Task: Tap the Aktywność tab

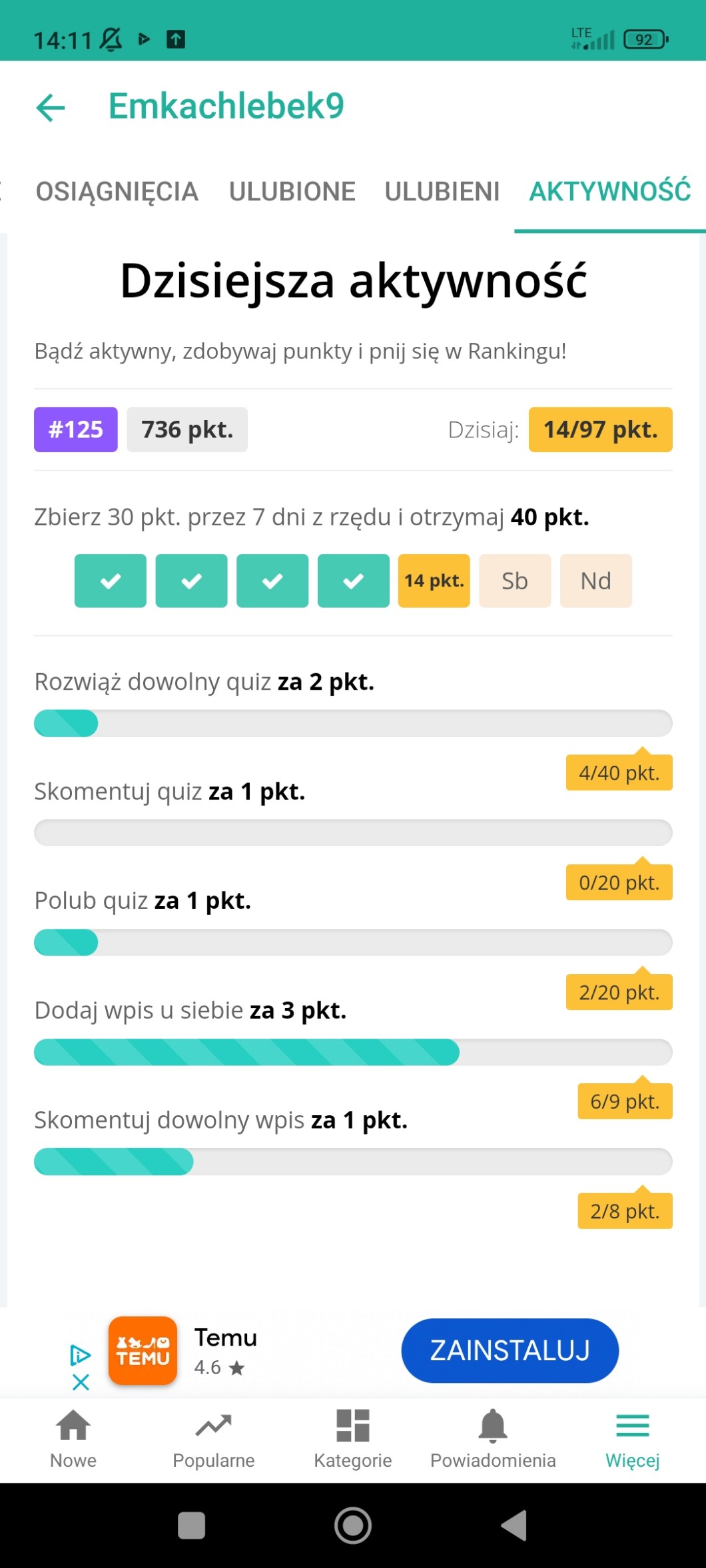Action: click(x=610, y=192)
